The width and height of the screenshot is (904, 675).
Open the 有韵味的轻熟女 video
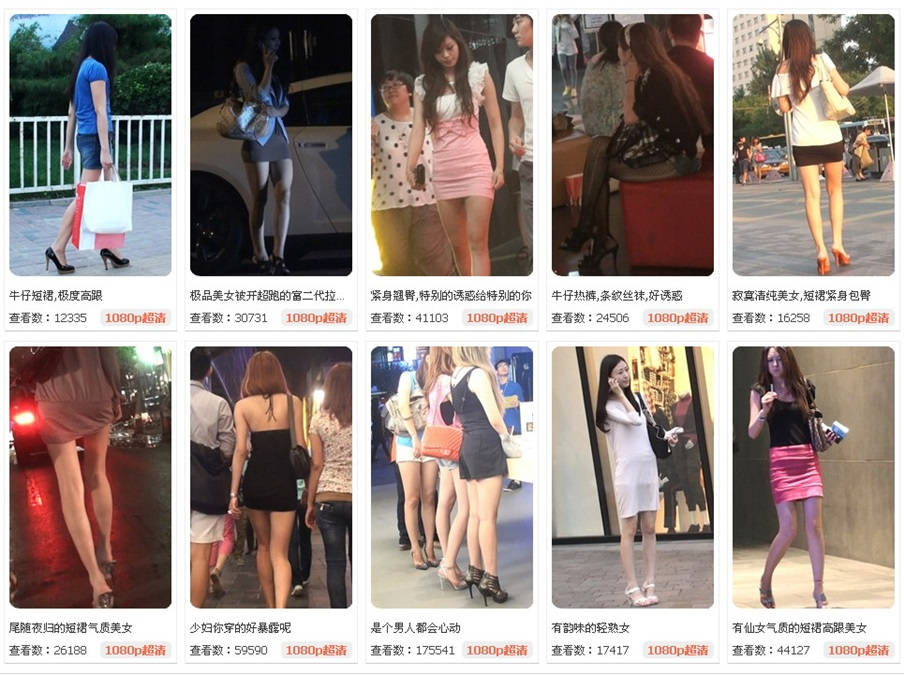(x=633, y=477)
